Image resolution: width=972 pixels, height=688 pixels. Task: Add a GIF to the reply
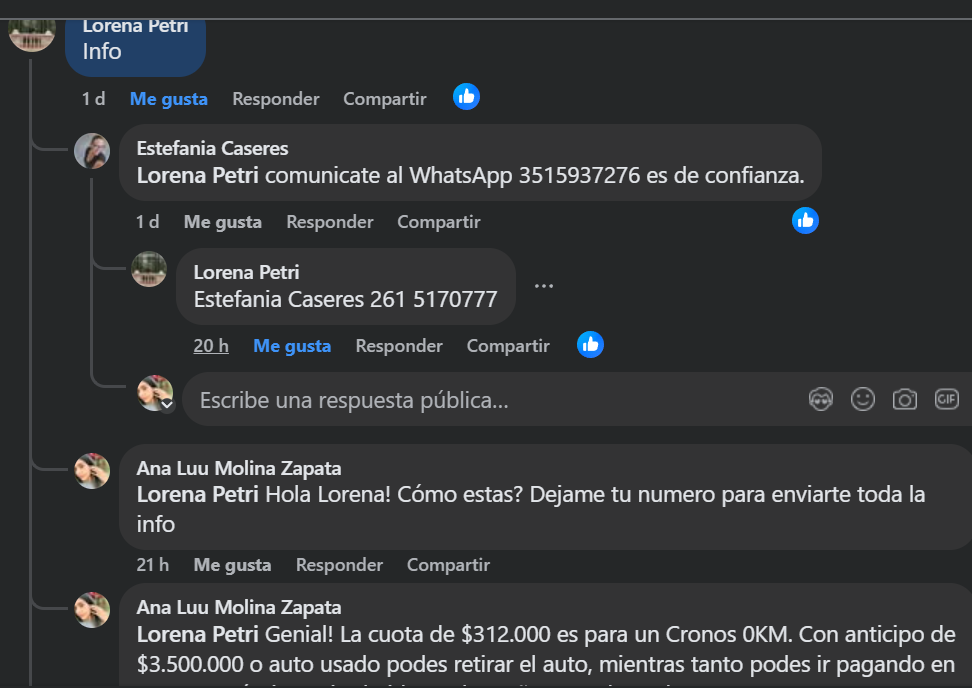click(946, 400)
